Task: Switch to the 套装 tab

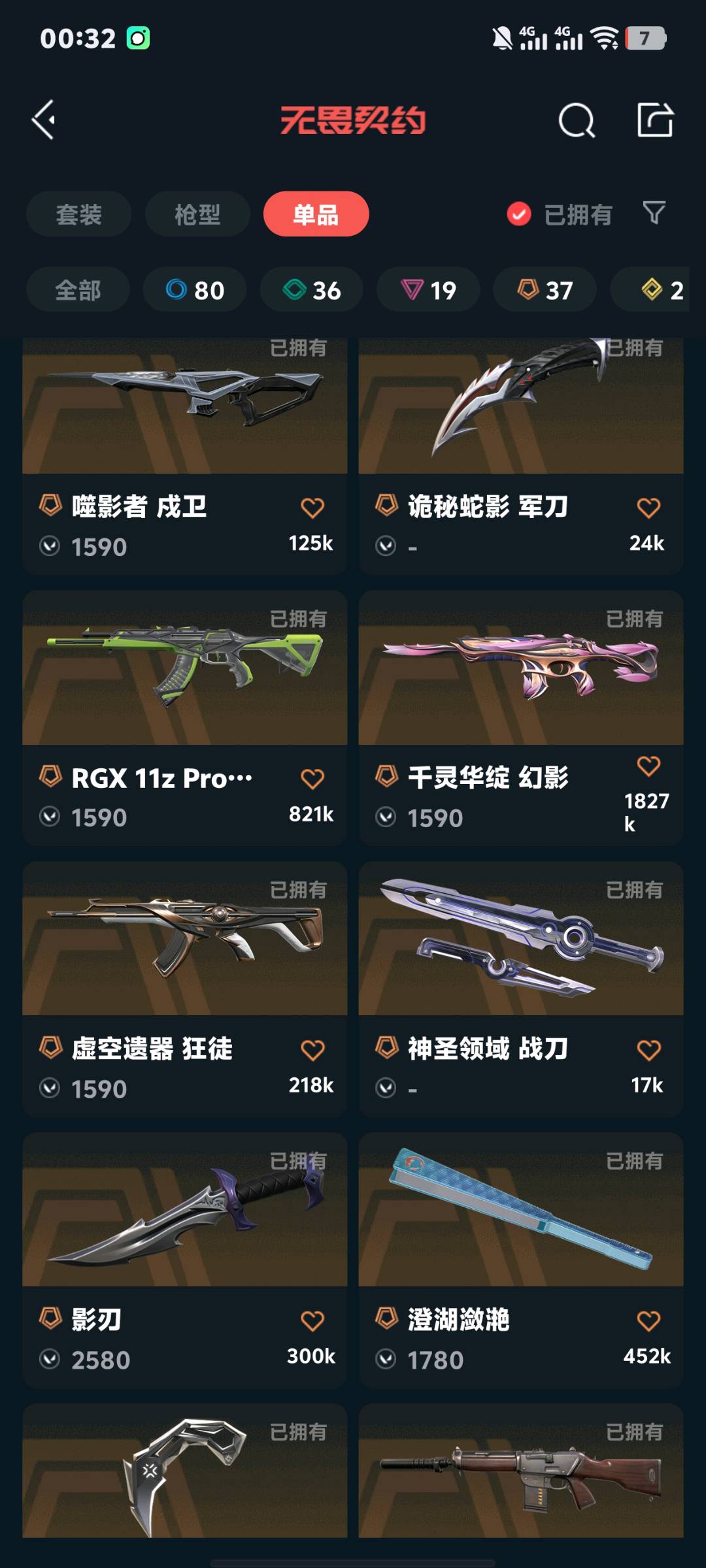Action: pos(79,214)
